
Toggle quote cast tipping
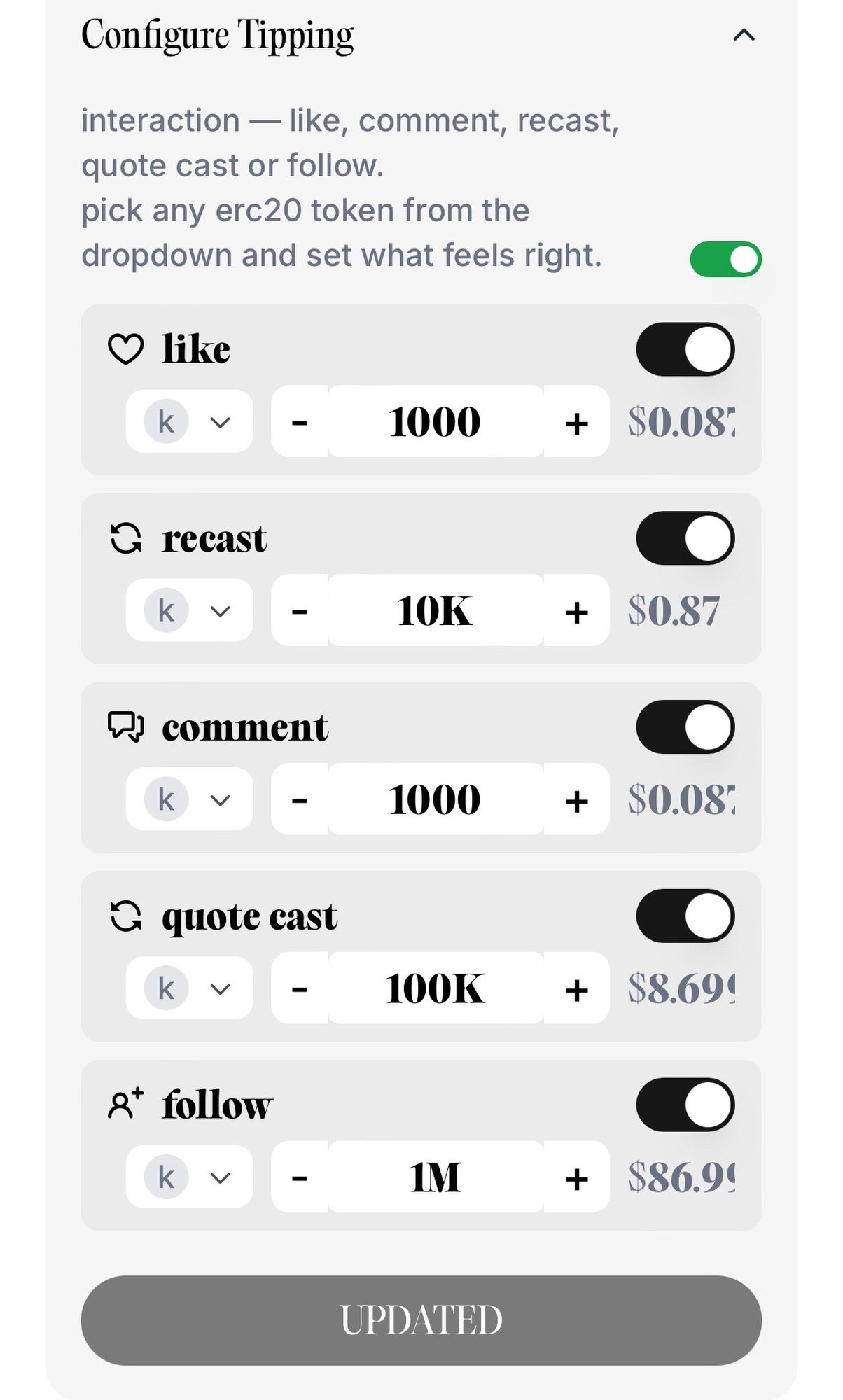click(x=685, y=916)
